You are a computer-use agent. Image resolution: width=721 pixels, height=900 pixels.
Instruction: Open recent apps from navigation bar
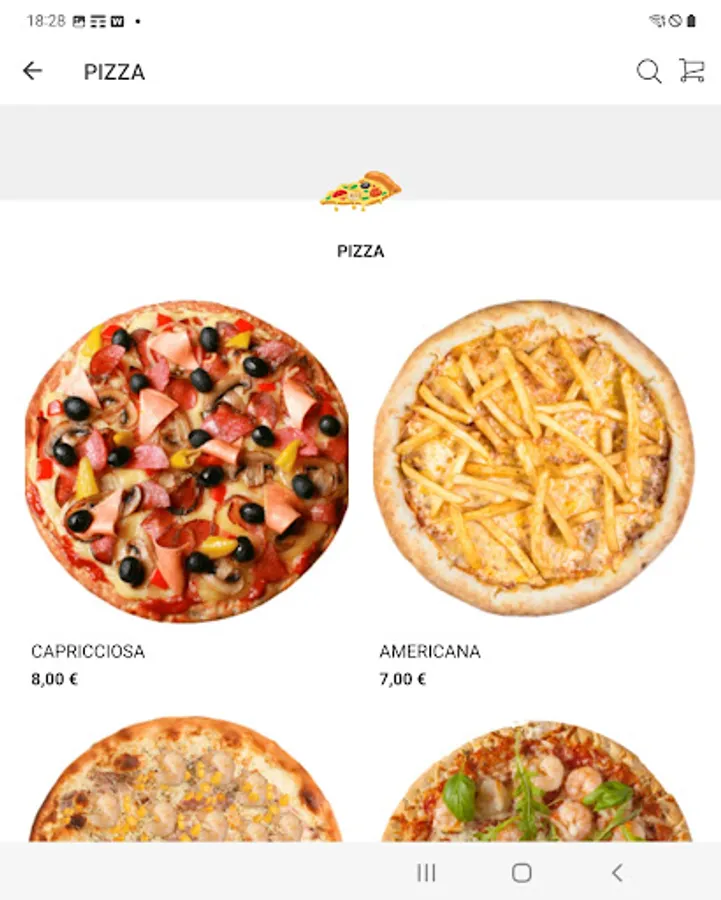426,873
